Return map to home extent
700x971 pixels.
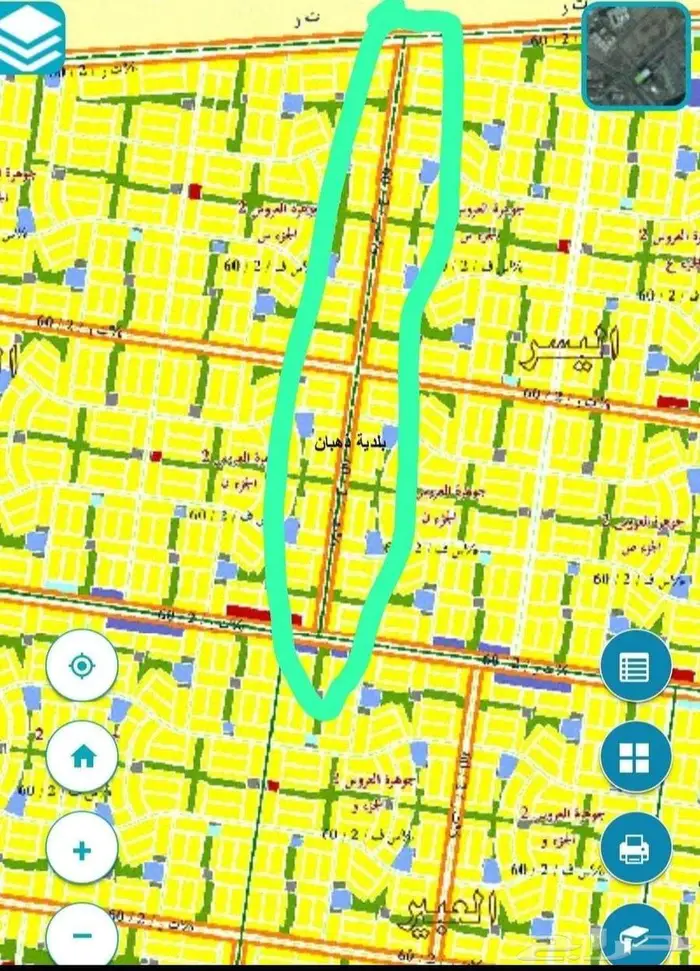(x=82, y=756)
